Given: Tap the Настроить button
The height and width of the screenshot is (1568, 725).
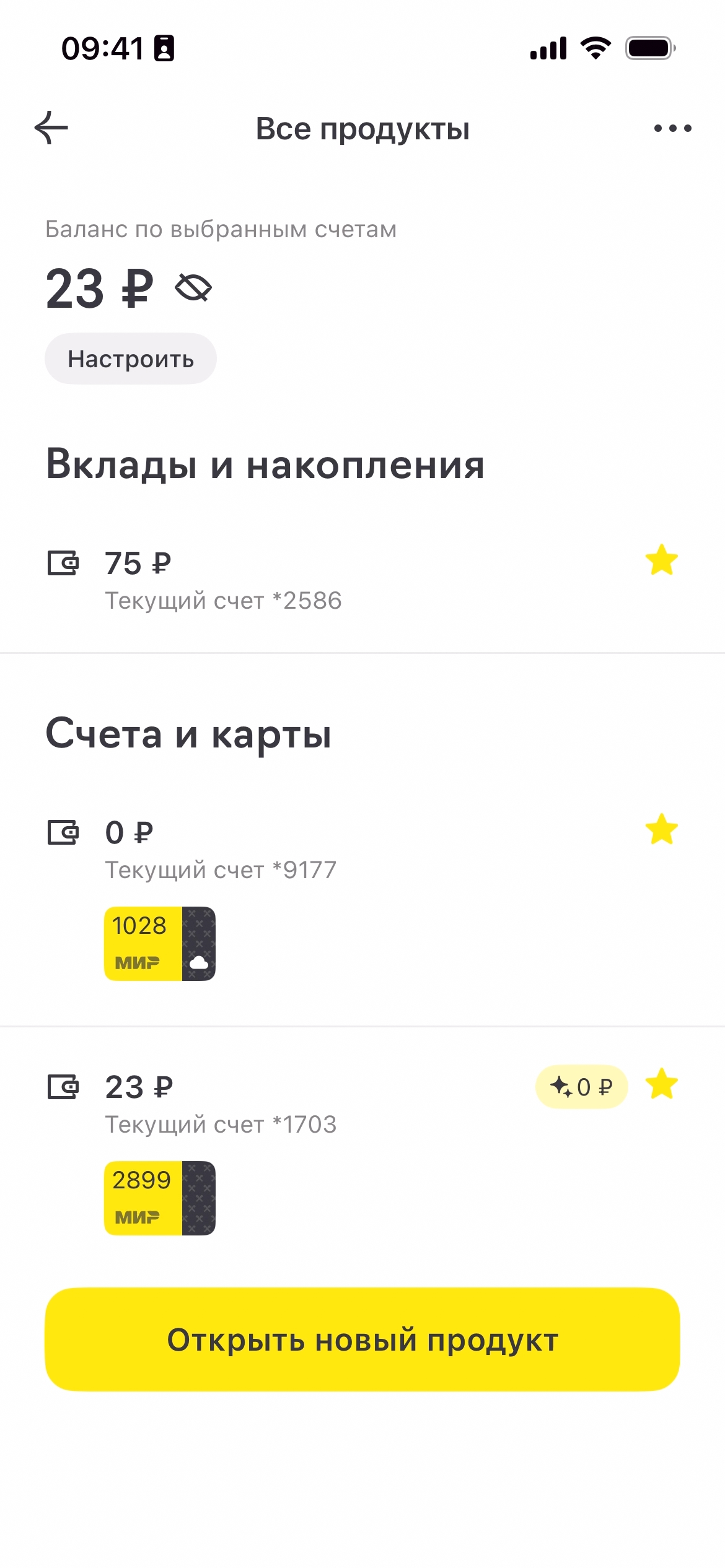Looking at the screenshot, I should pyautogui.click(x=131, y=359).
